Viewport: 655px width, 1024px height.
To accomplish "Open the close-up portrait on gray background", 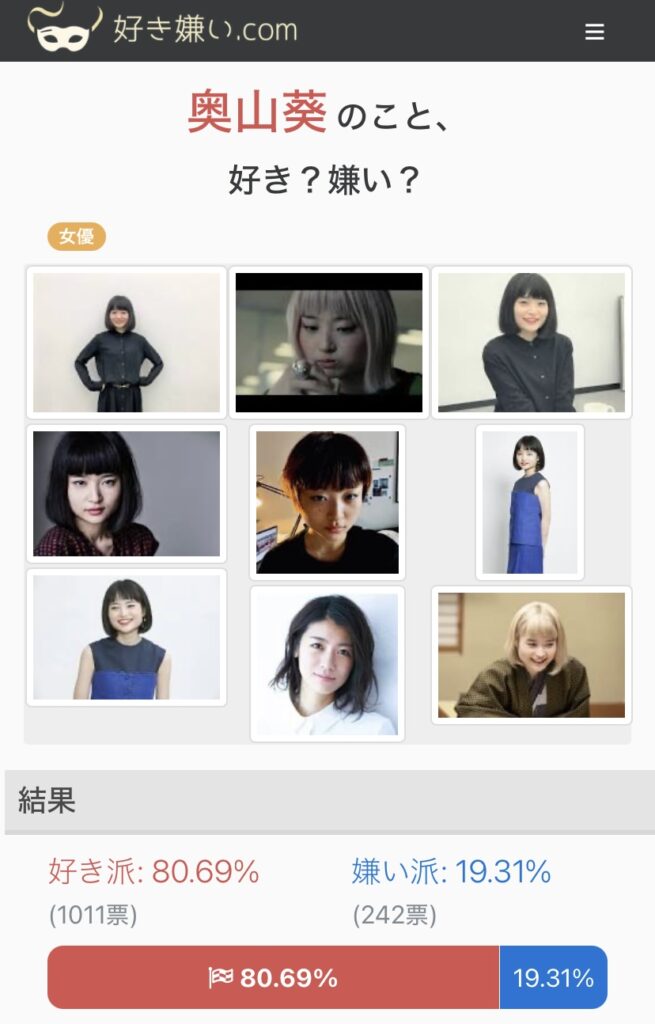I will 126,494.
